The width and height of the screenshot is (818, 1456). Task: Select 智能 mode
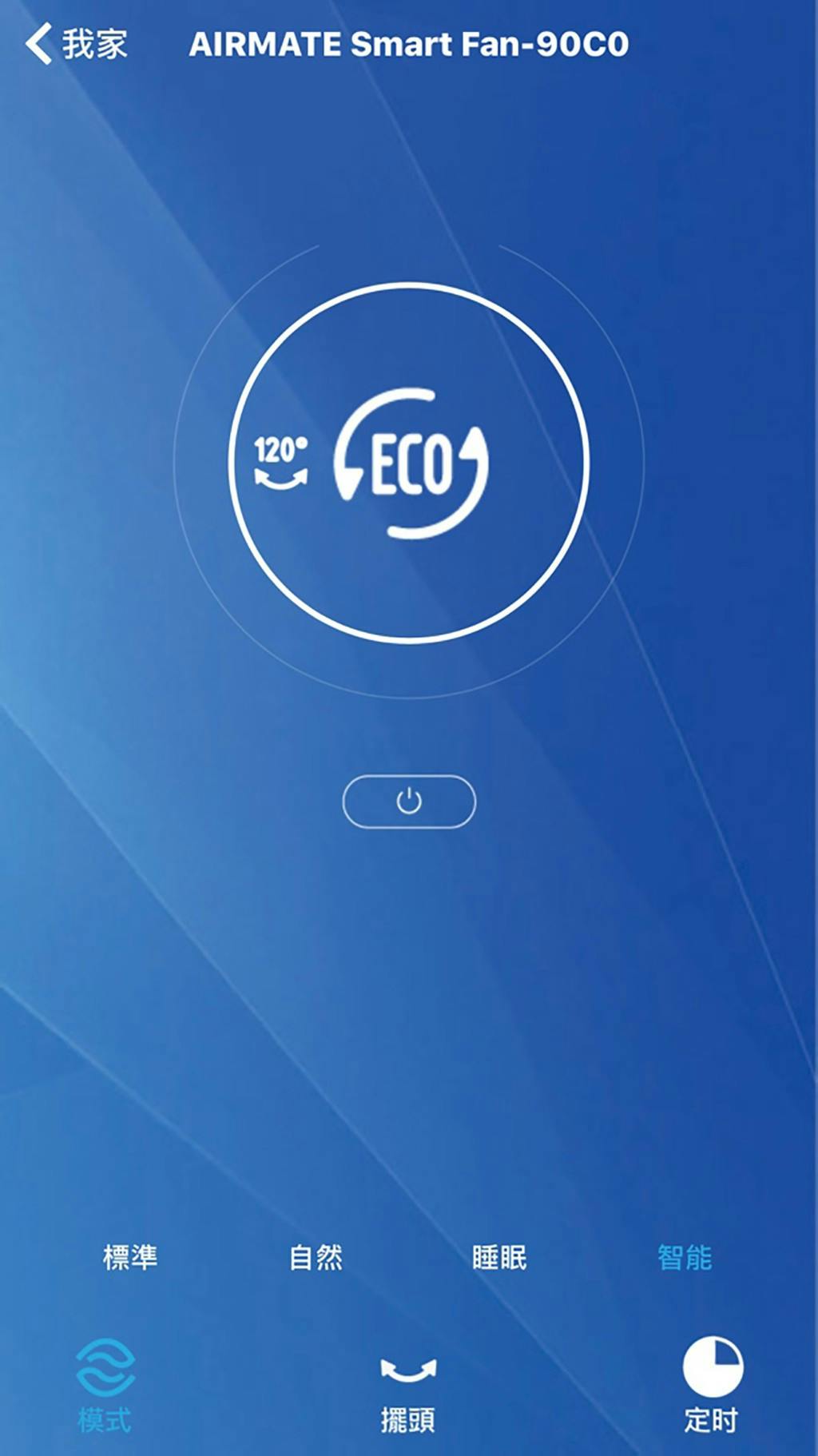(685, 1257)
